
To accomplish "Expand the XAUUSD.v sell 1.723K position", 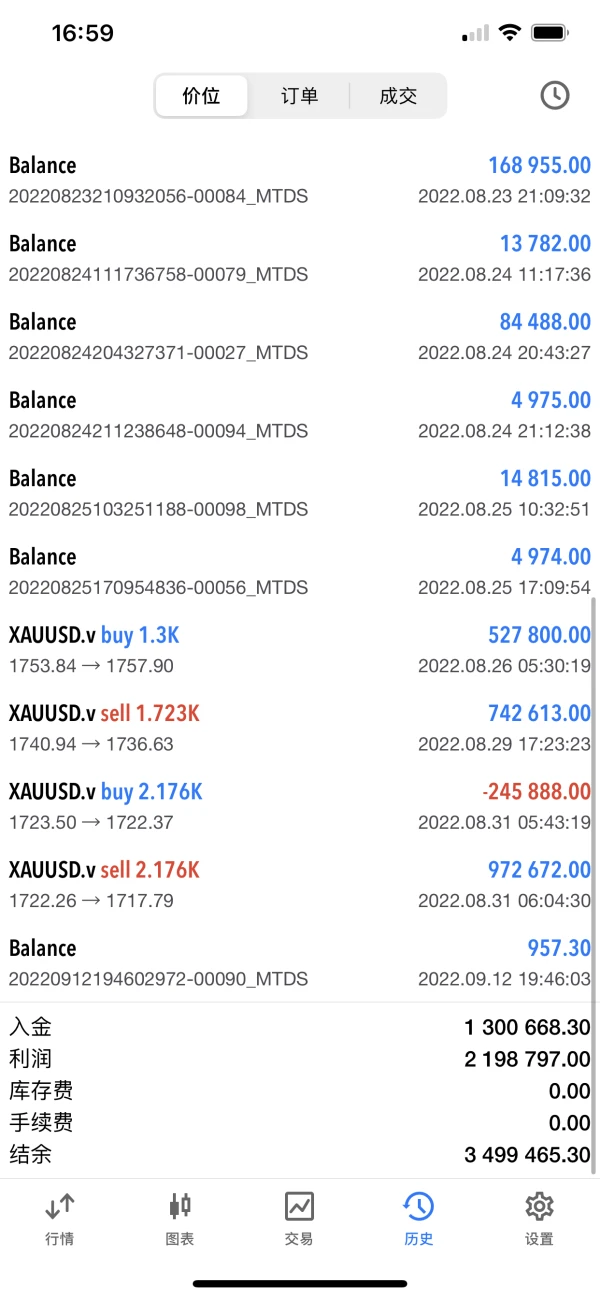I will [x=299, y=728].
